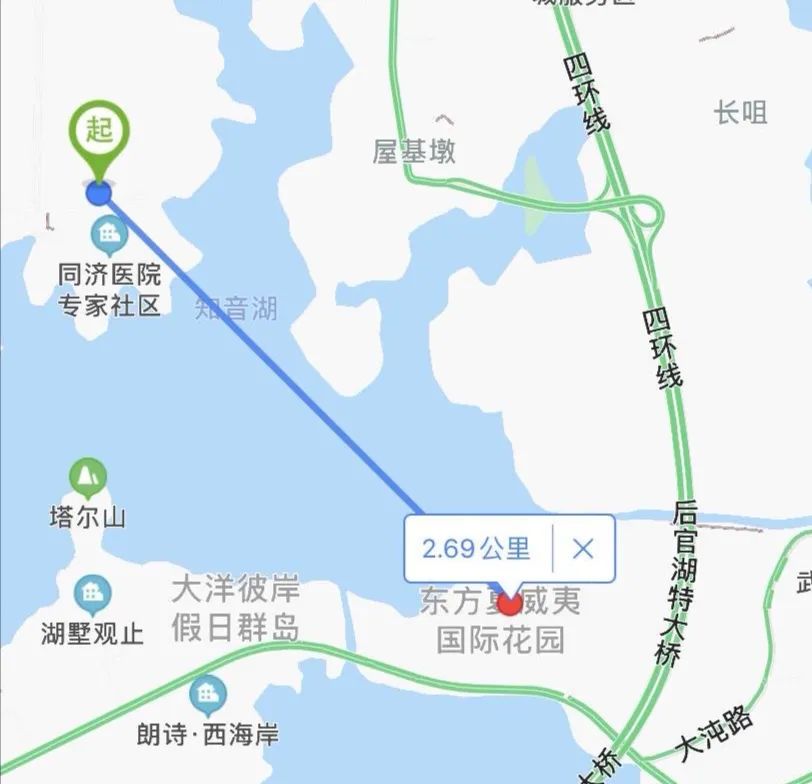Select the 塔尔山 mountain marker

tap(89, 479)
